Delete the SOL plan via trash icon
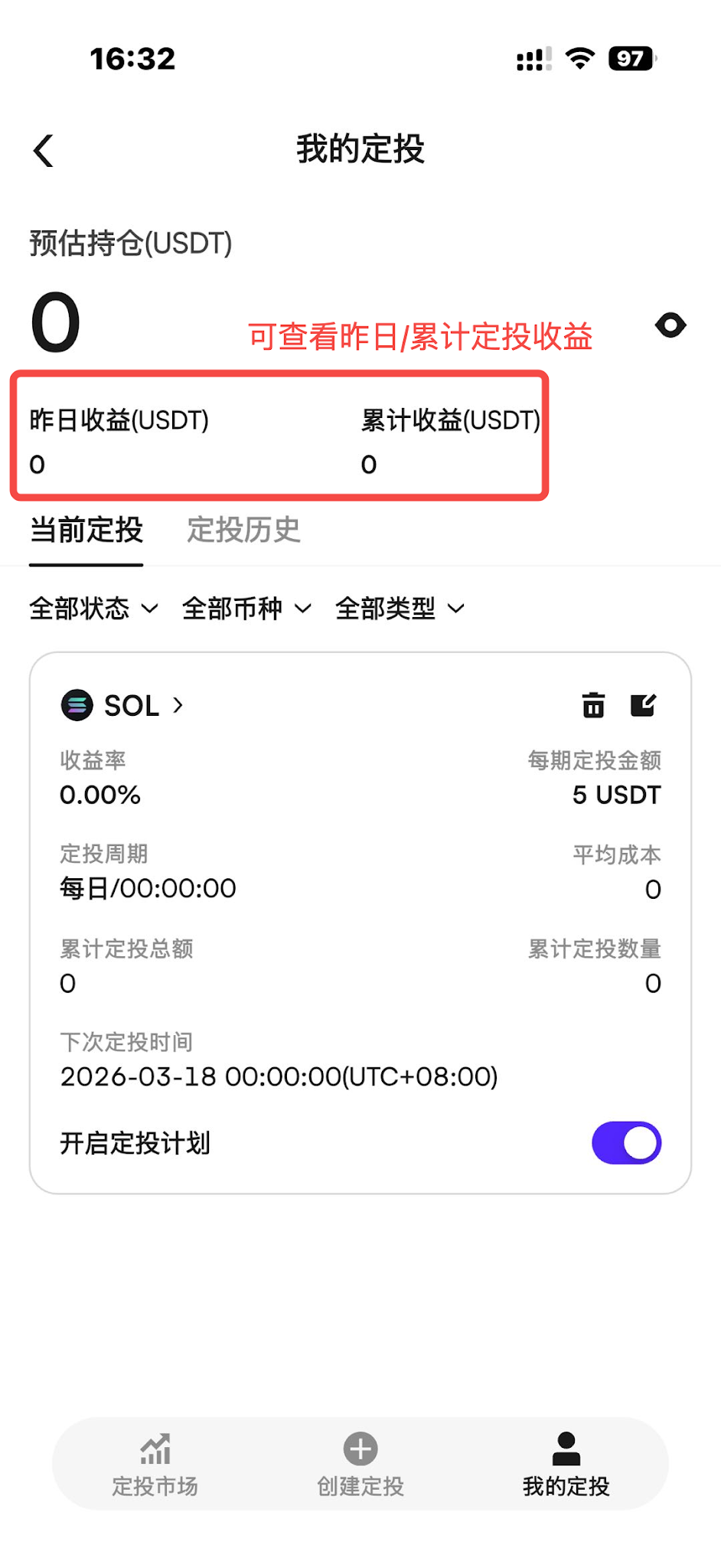This screenshot has height=1568, width=721. click(593, 705)
